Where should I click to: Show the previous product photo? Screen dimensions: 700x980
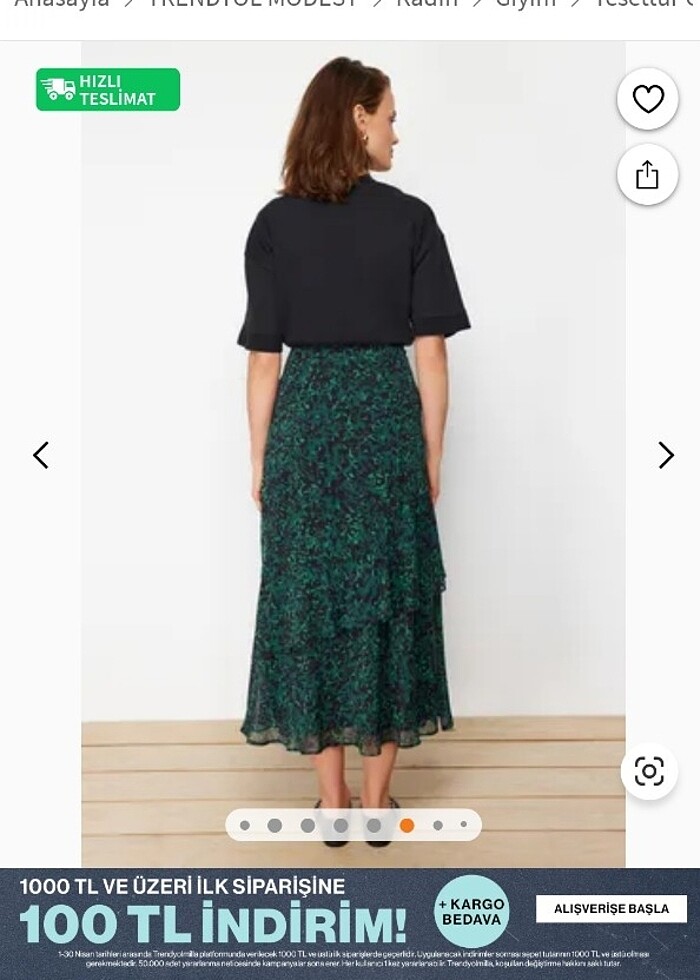[x=41, y=455]
